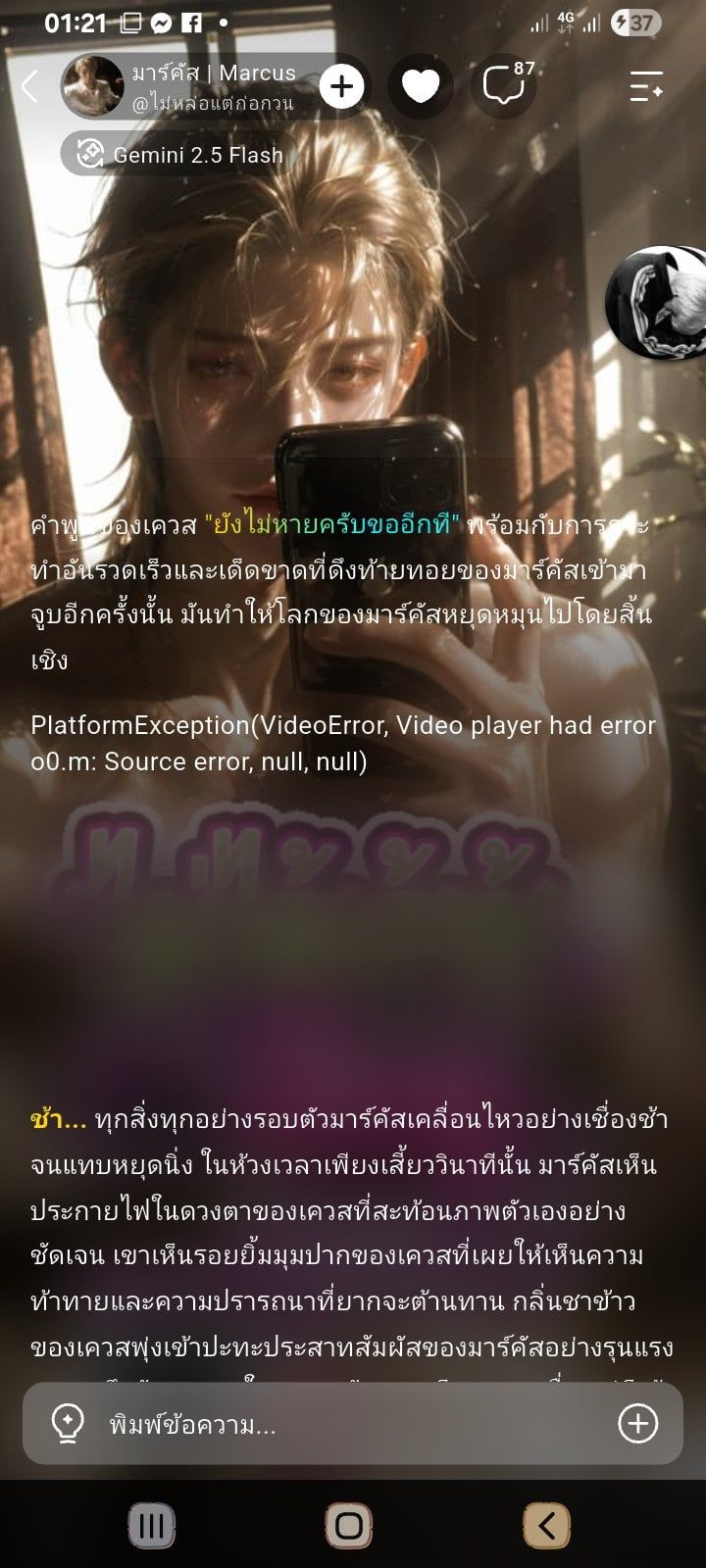Tap the plus button beside Marcus's name
This screenshot has width=706, height=1568.
[x=341, y=87]
